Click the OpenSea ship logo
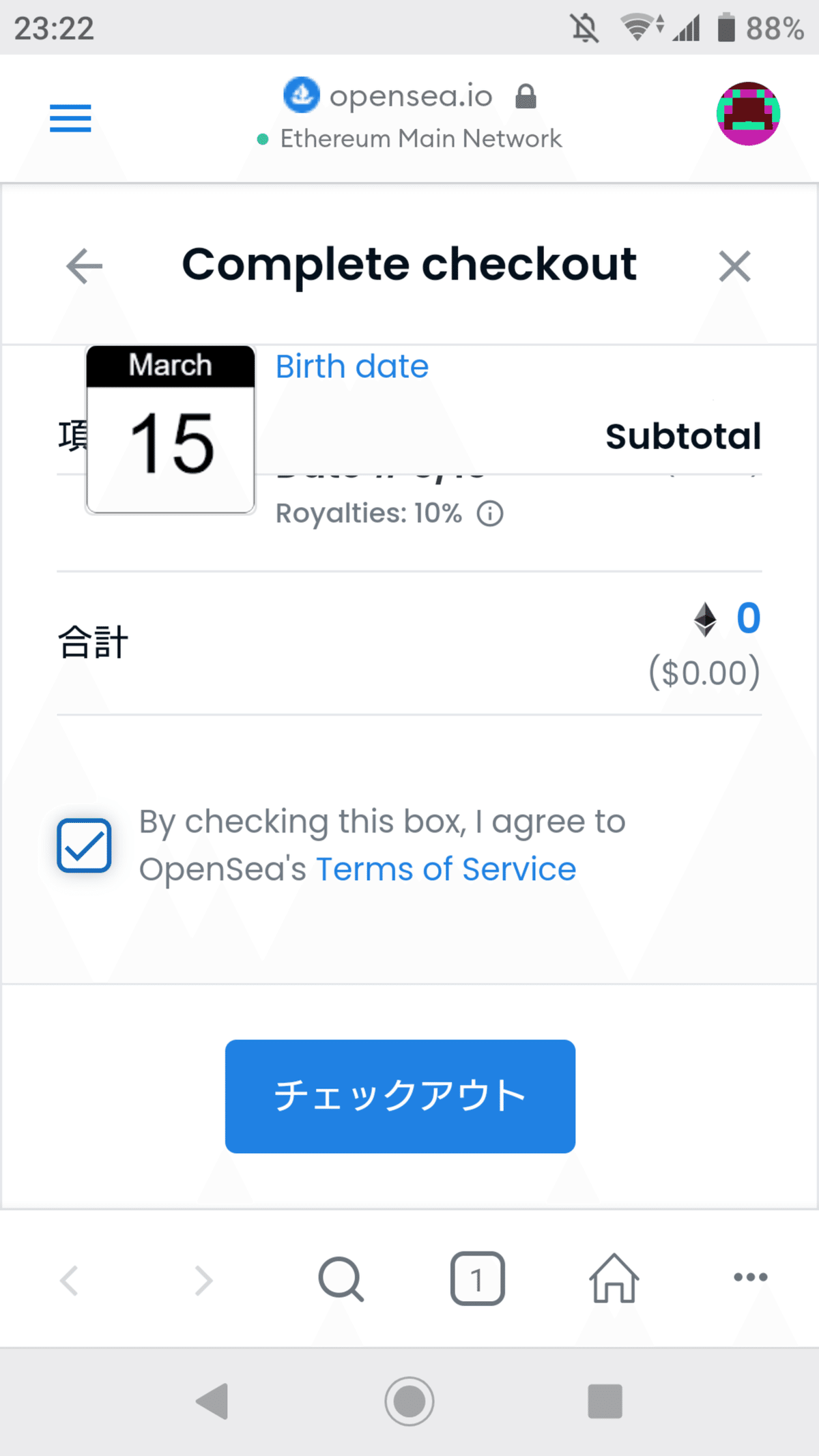The height and width of the screenshot is (1456, 819). pyautogui.click(x=302, y=94)
